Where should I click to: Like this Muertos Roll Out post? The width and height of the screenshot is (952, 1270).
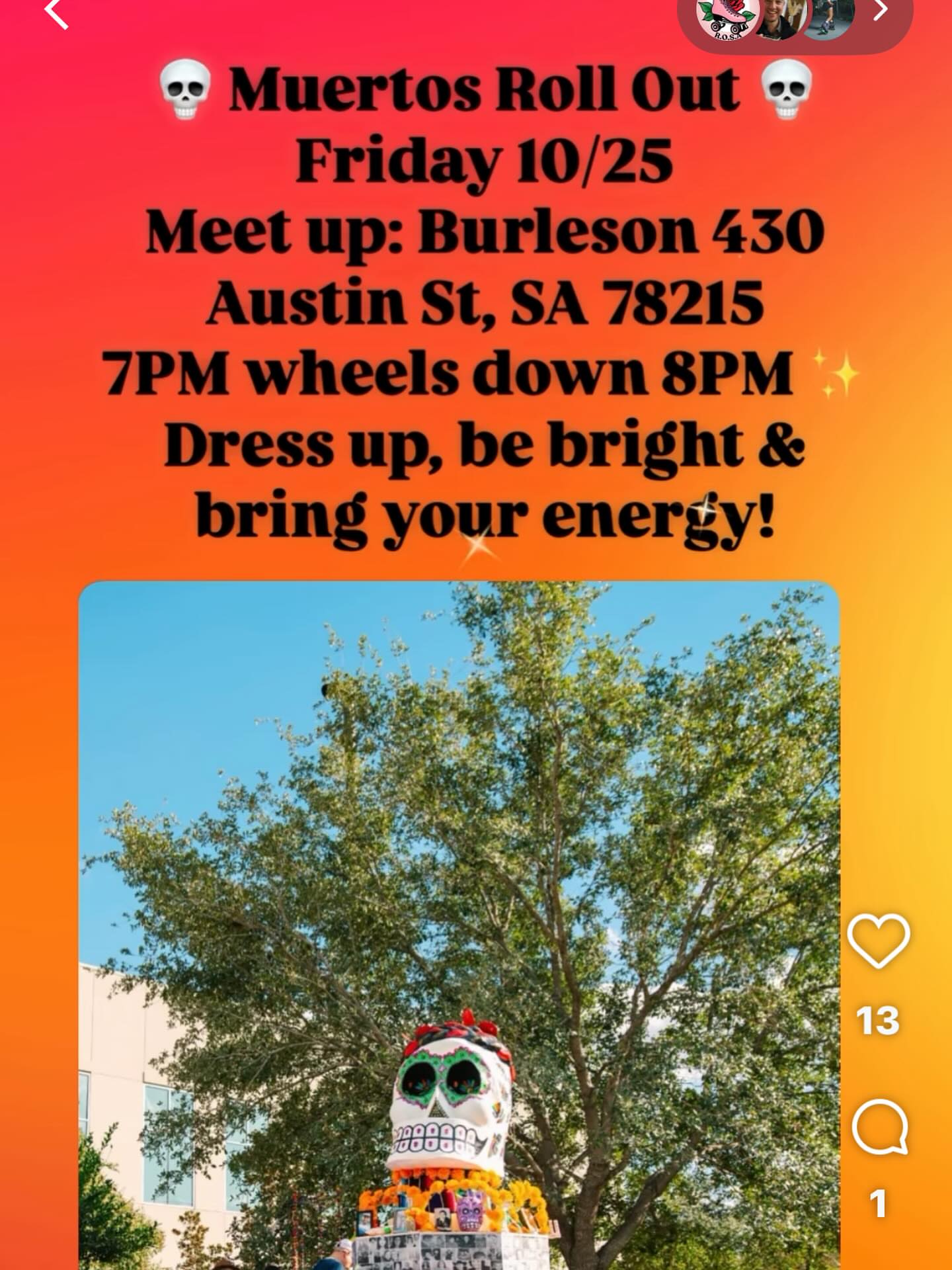click(x=878, y=942)
